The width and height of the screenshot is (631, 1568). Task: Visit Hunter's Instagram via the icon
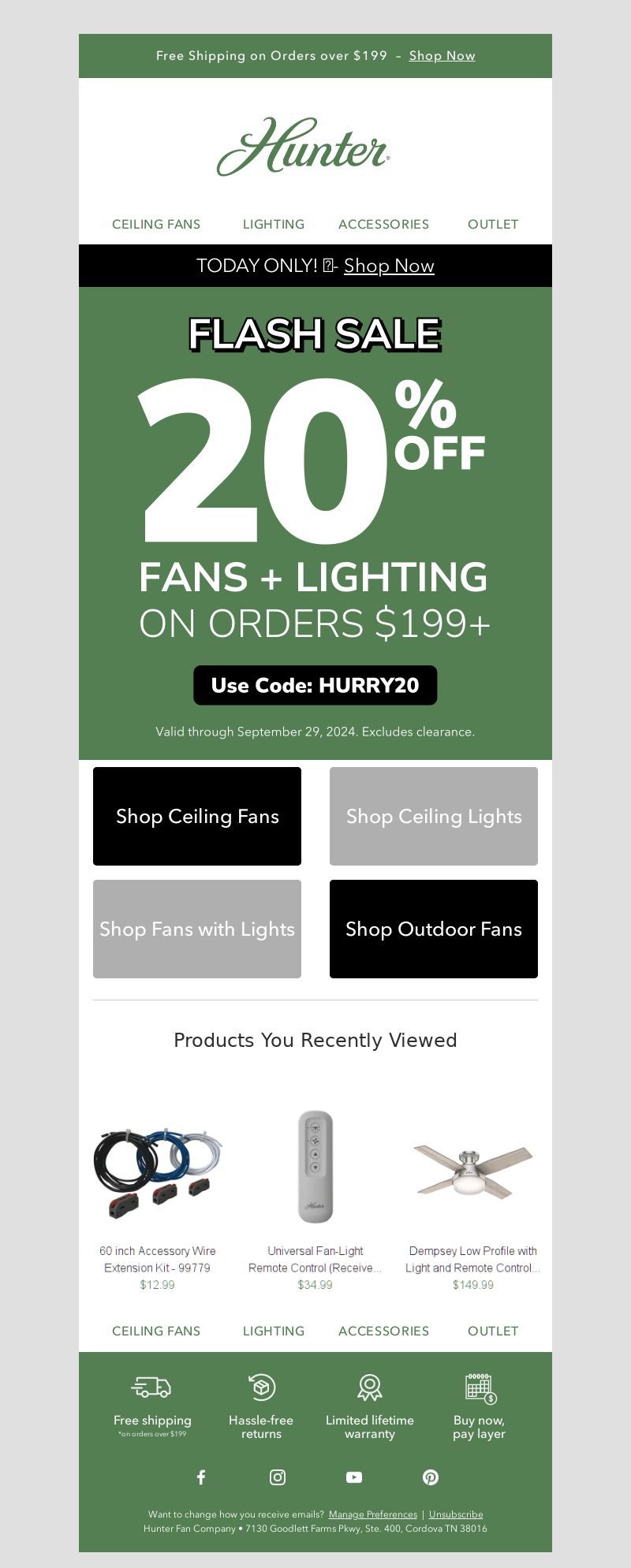[x=278, y=1477]
